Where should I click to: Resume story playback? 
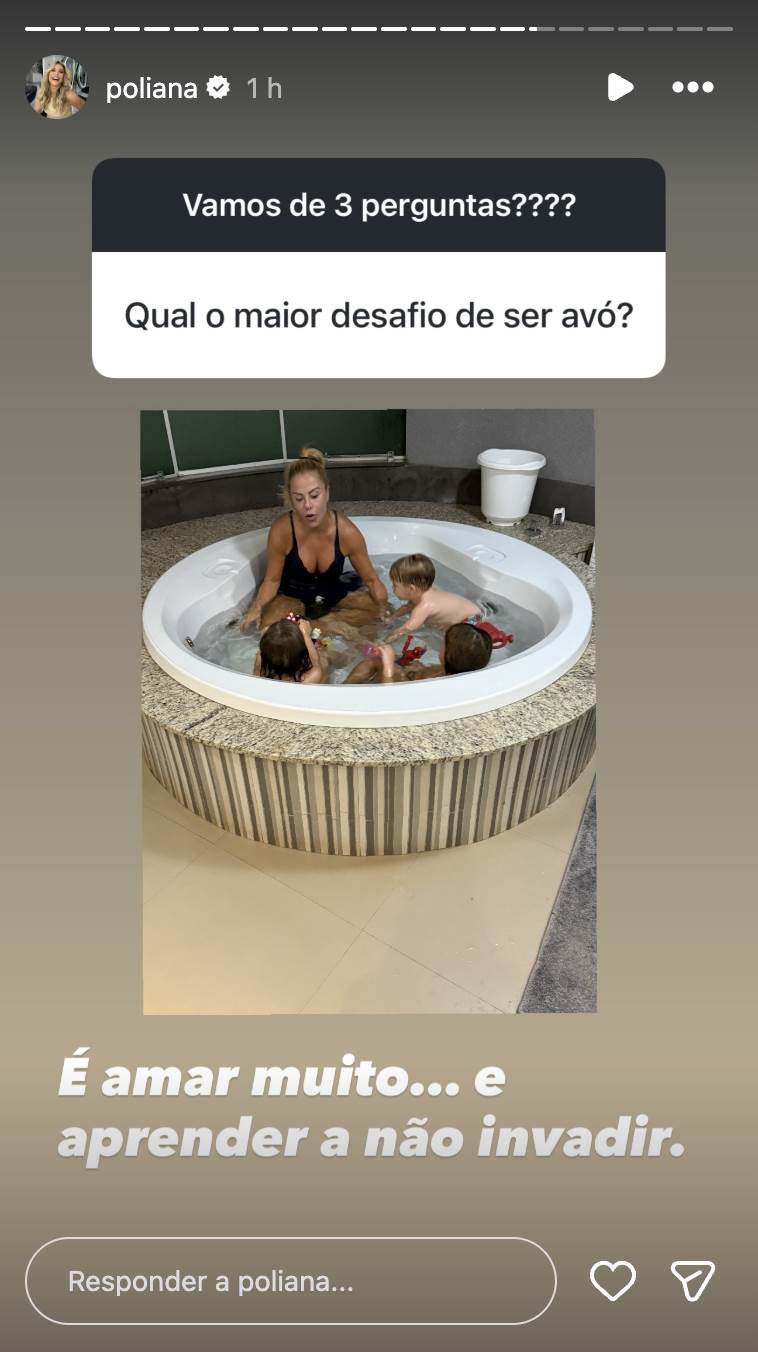pyautogui.click(x=620, y=88)
